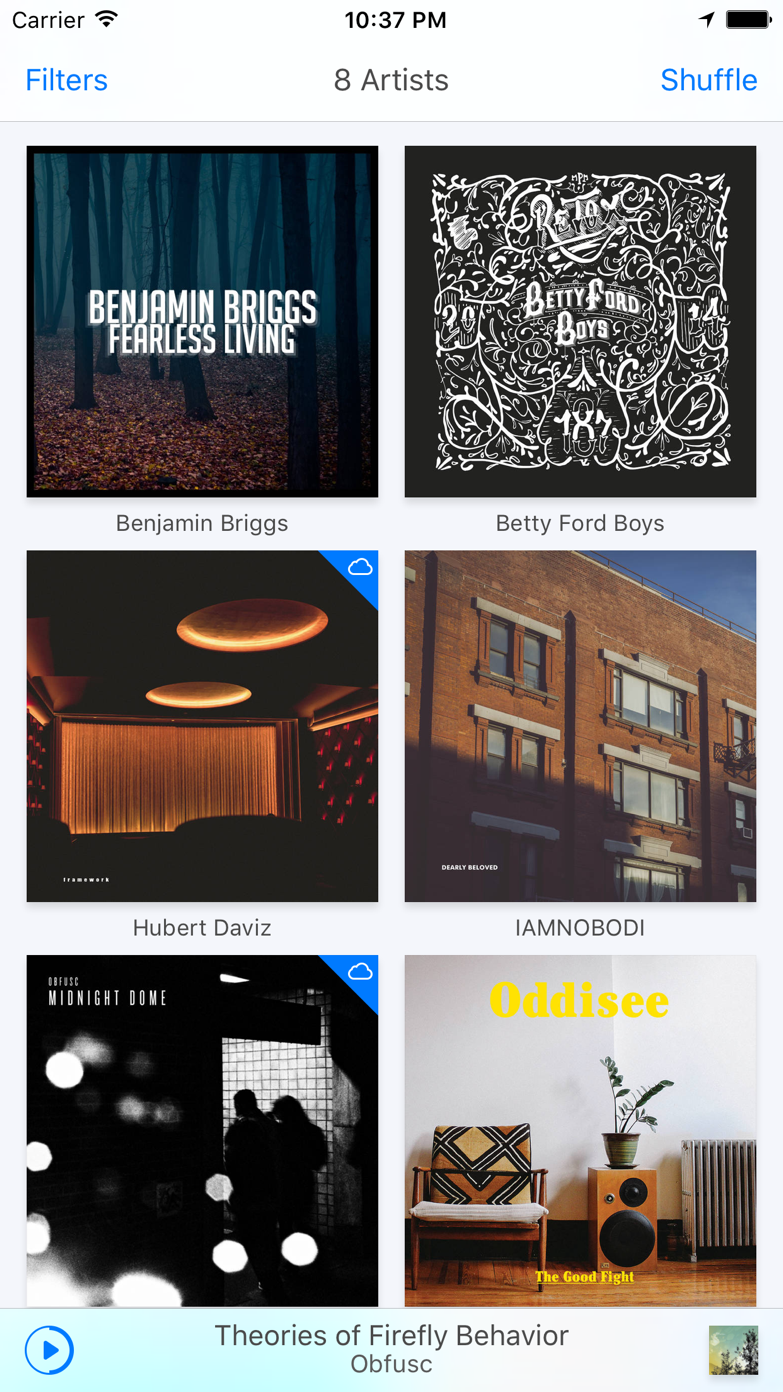Open the now playing album artwork
Viewport: 783px width, 1392px height.
click(x=733, y=1350)
